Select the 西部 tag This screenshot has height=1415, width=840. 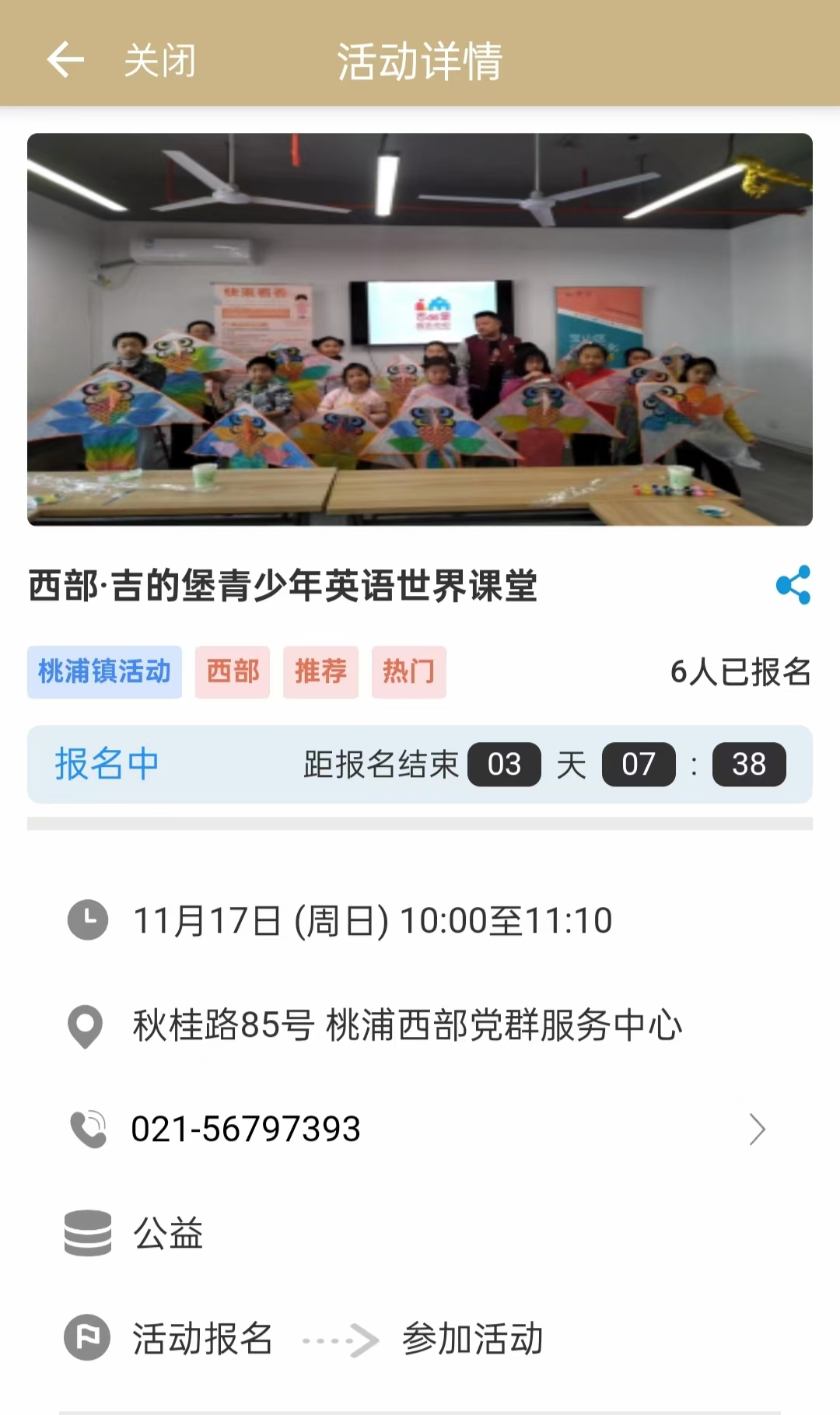coord(233,671)
